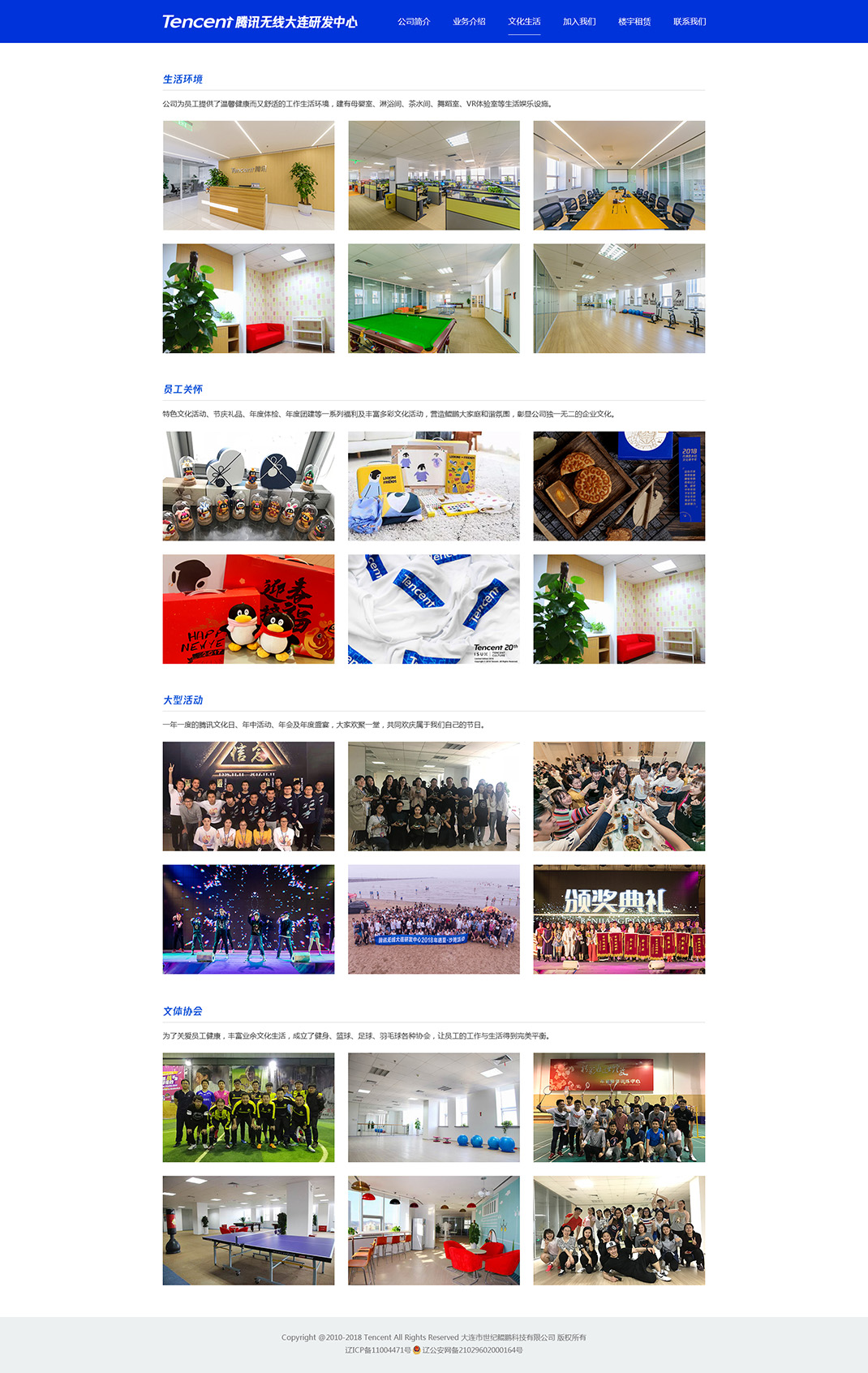View the reception desk office photo
Viewport: 868px width, 1373px height.
(x=248, y=175)
